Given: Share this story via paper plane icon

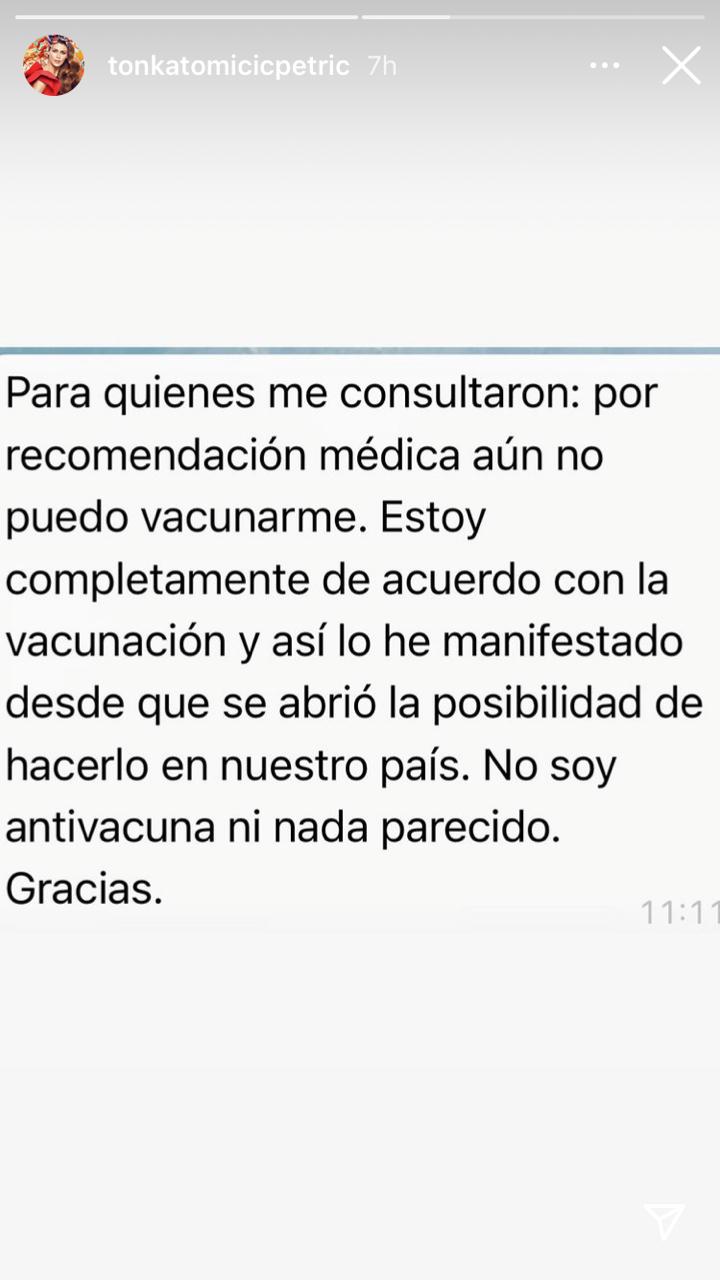Looking at the screenshot, I should (x=664, y=1221).
